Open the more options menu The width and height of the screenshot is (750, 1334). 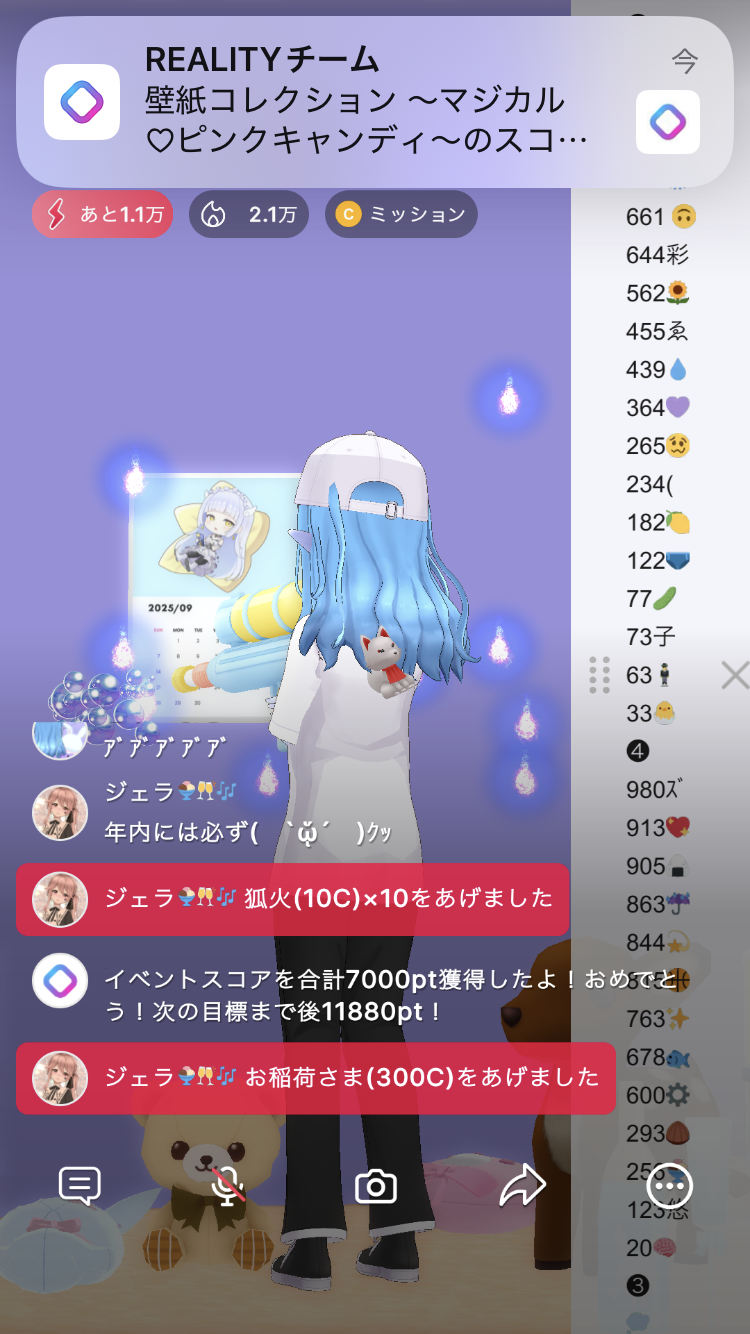point(670,1186)
